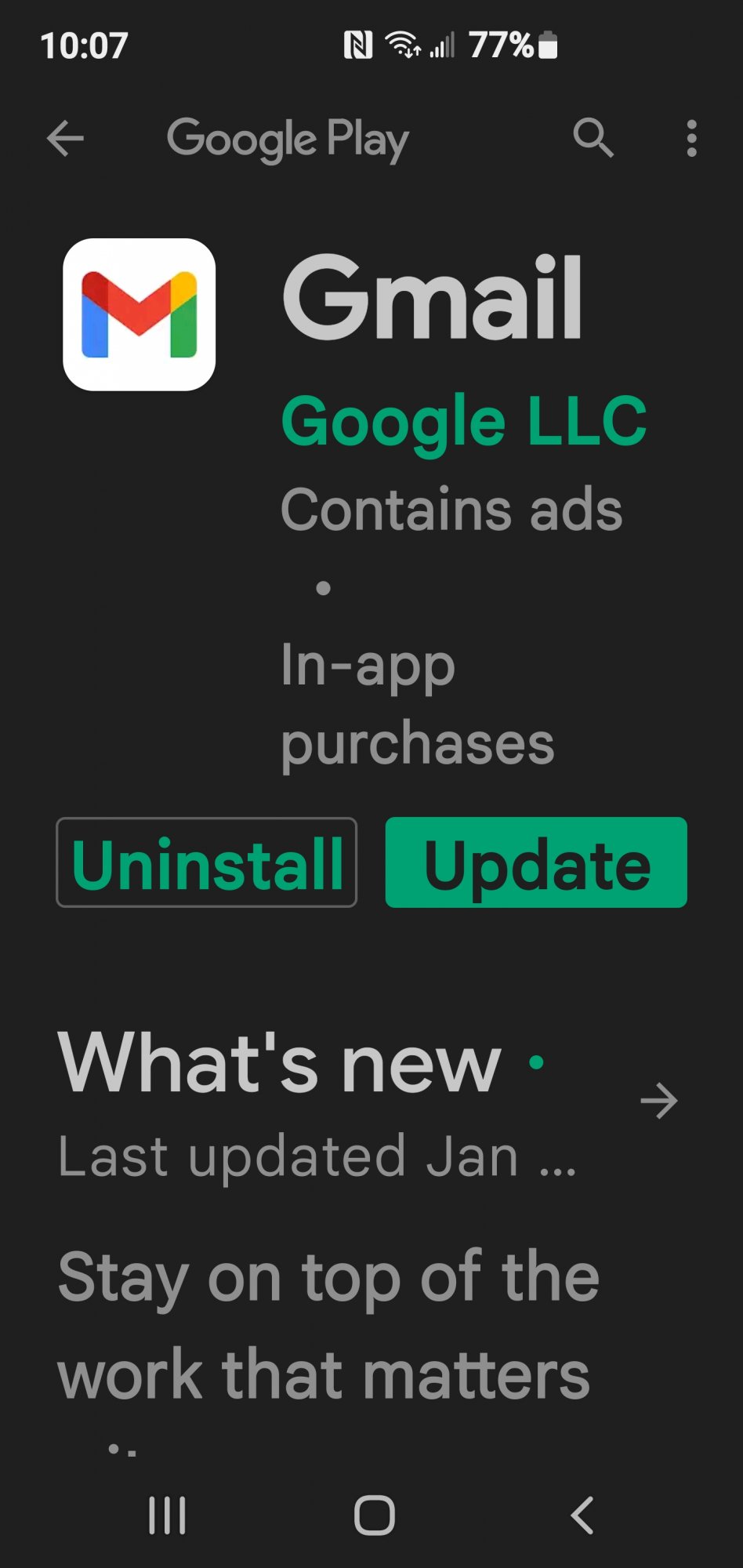This screenshot has height=1568, width=743.
Task: Click the back arrow in Google Play
Action: pyautogui.click(x=67, y=138)
